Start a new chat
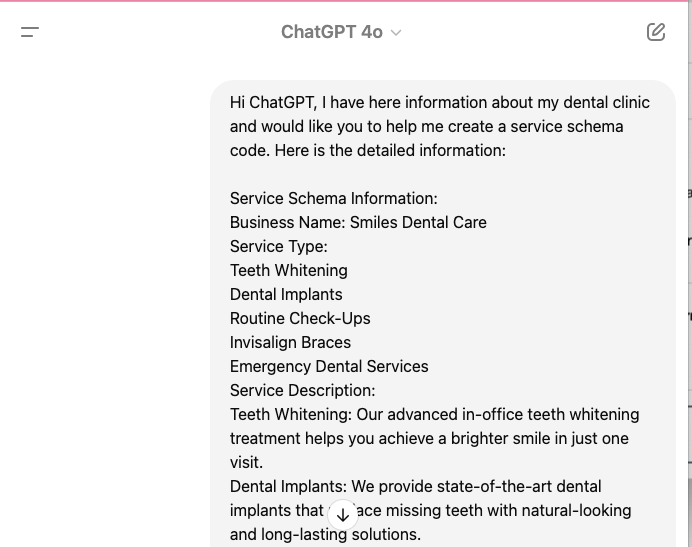The width and height of the screenshot is (692, 547). click(656, 32)
